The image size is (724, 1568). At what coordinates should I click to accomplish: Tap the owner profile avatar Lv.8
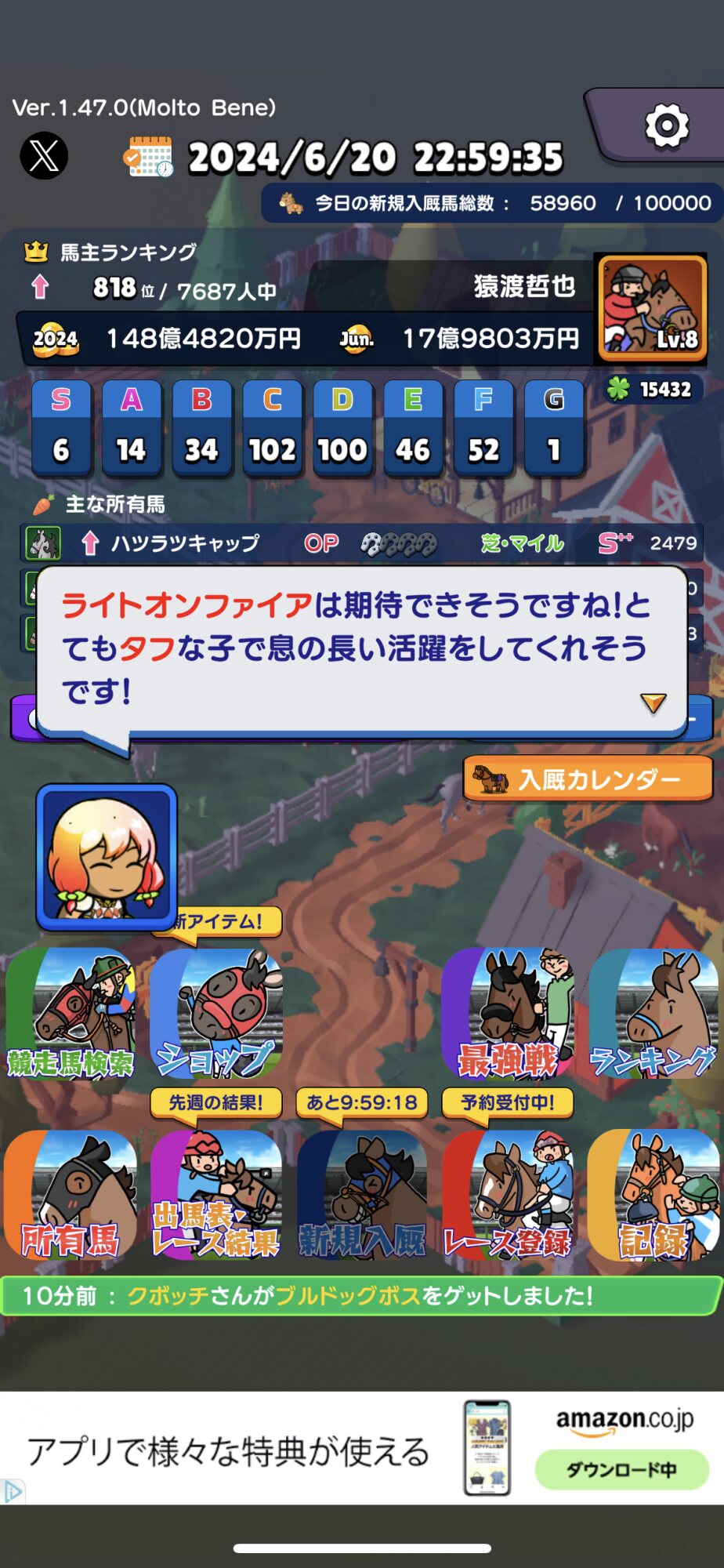pos(652,308)
